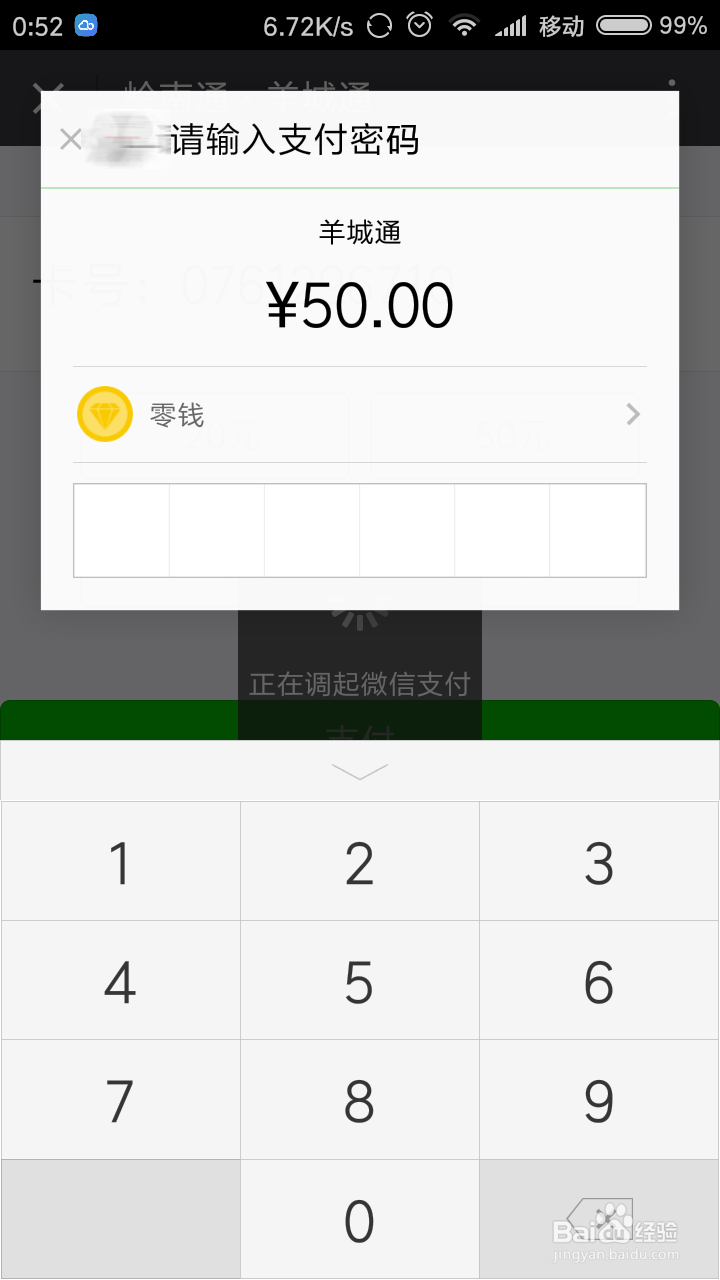Tap the circular data sync icon
The width and height of the screenshot is (720, 1280).
(x=379, y=25)
